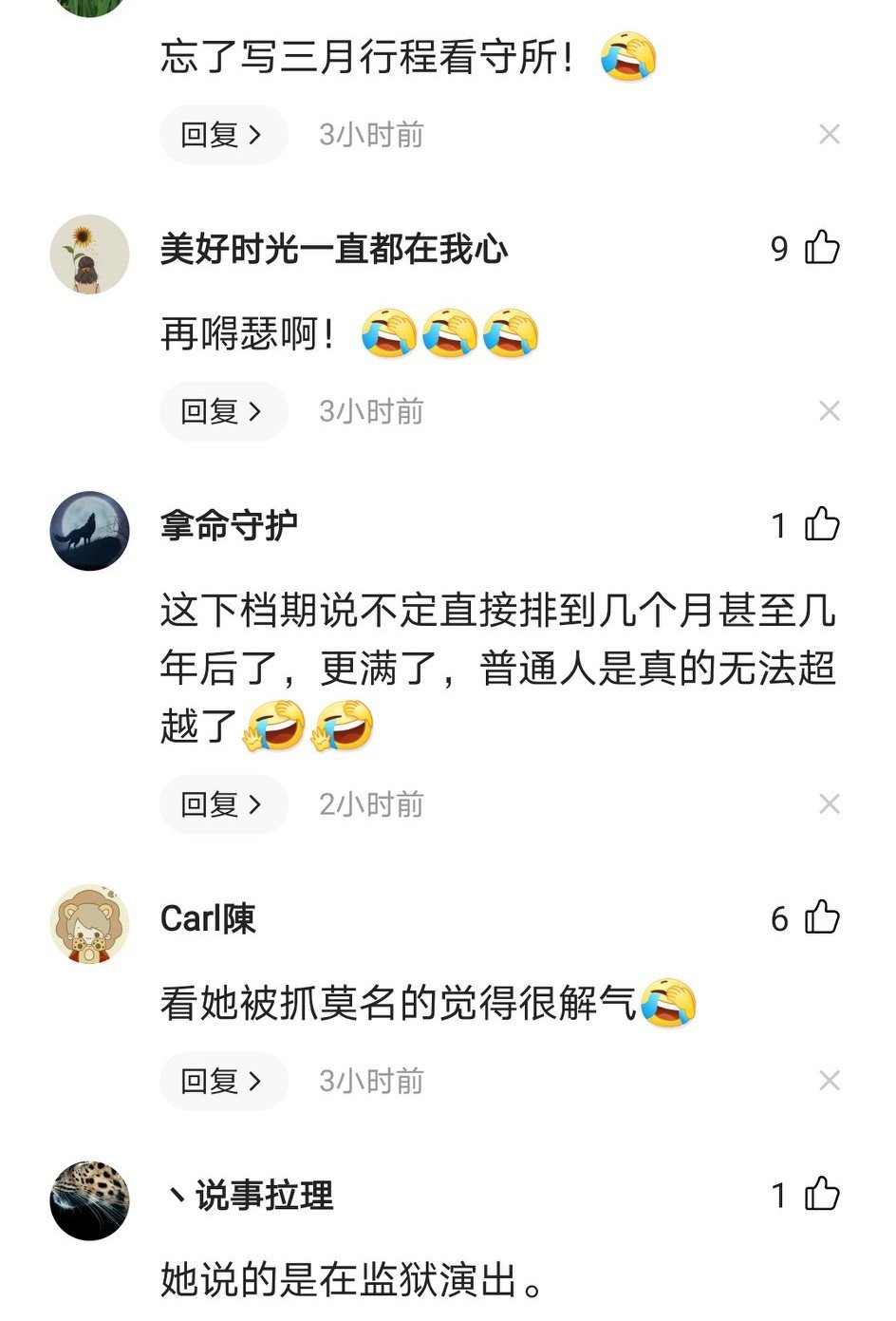Reply to the 看守所 comment
896x1321 pixels.
223,135
